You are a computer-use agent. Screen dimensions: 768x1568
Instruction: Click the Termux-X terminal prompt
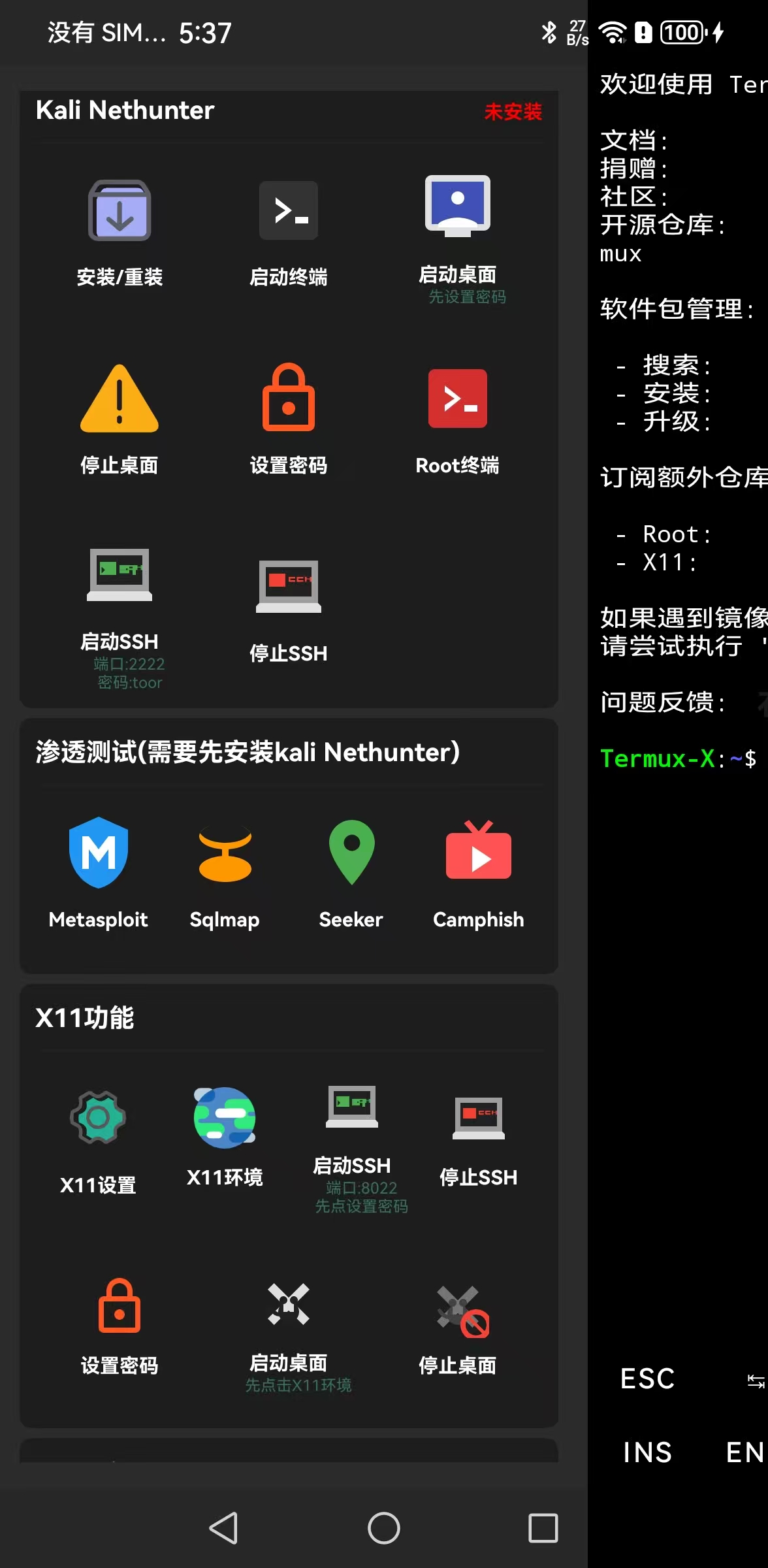pyautogui.click(x=676, y=759)
